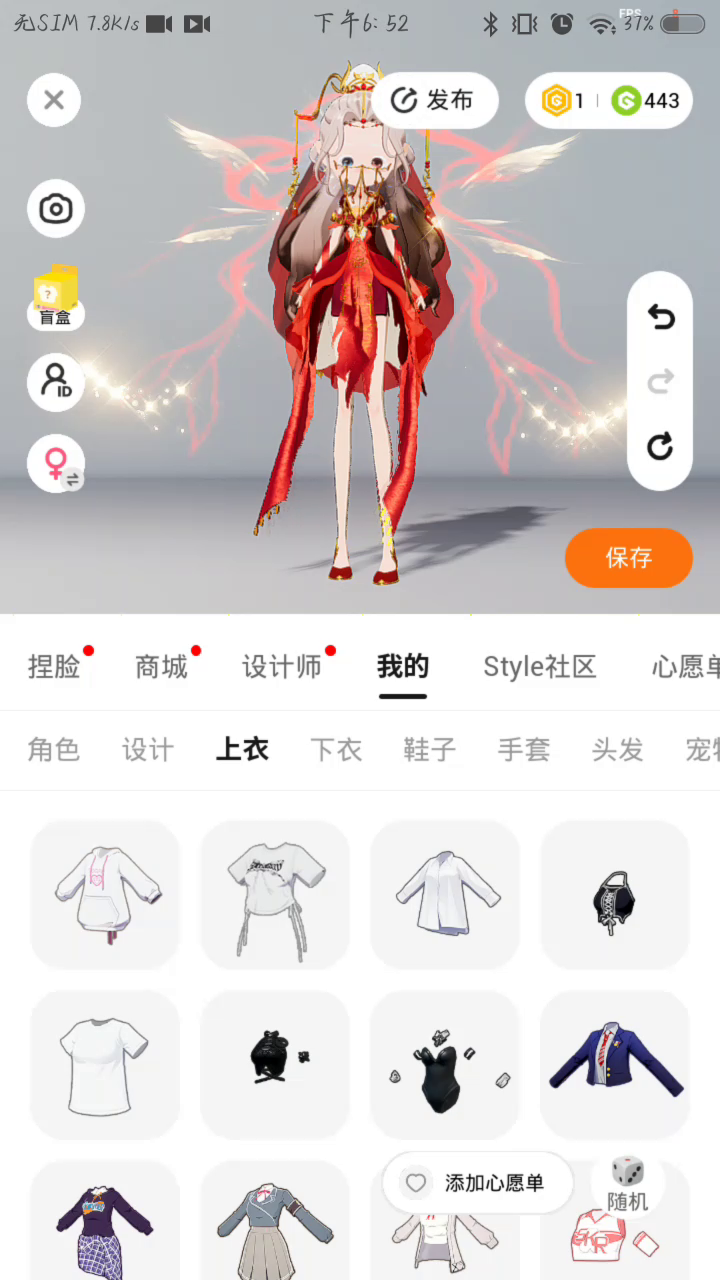
Task: Choose the white hoodie with pink print
Action: [x=105, y=894]
